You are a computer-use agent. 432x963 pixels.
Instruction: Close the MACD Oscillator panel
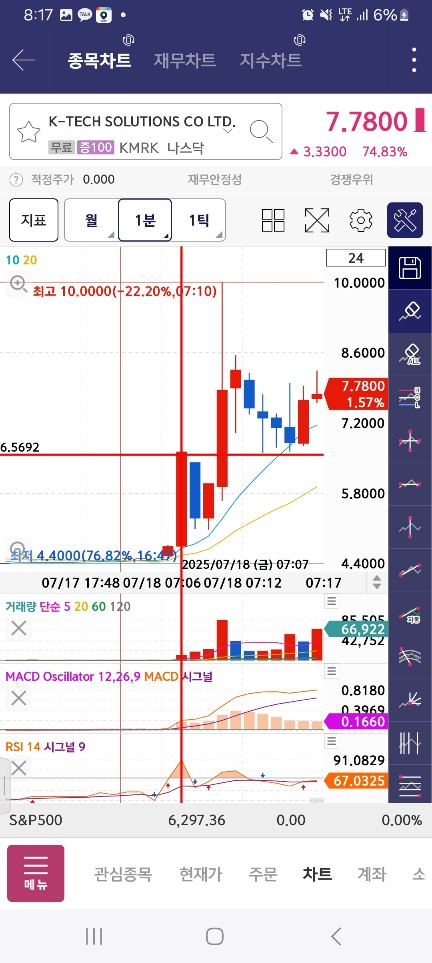19,698
